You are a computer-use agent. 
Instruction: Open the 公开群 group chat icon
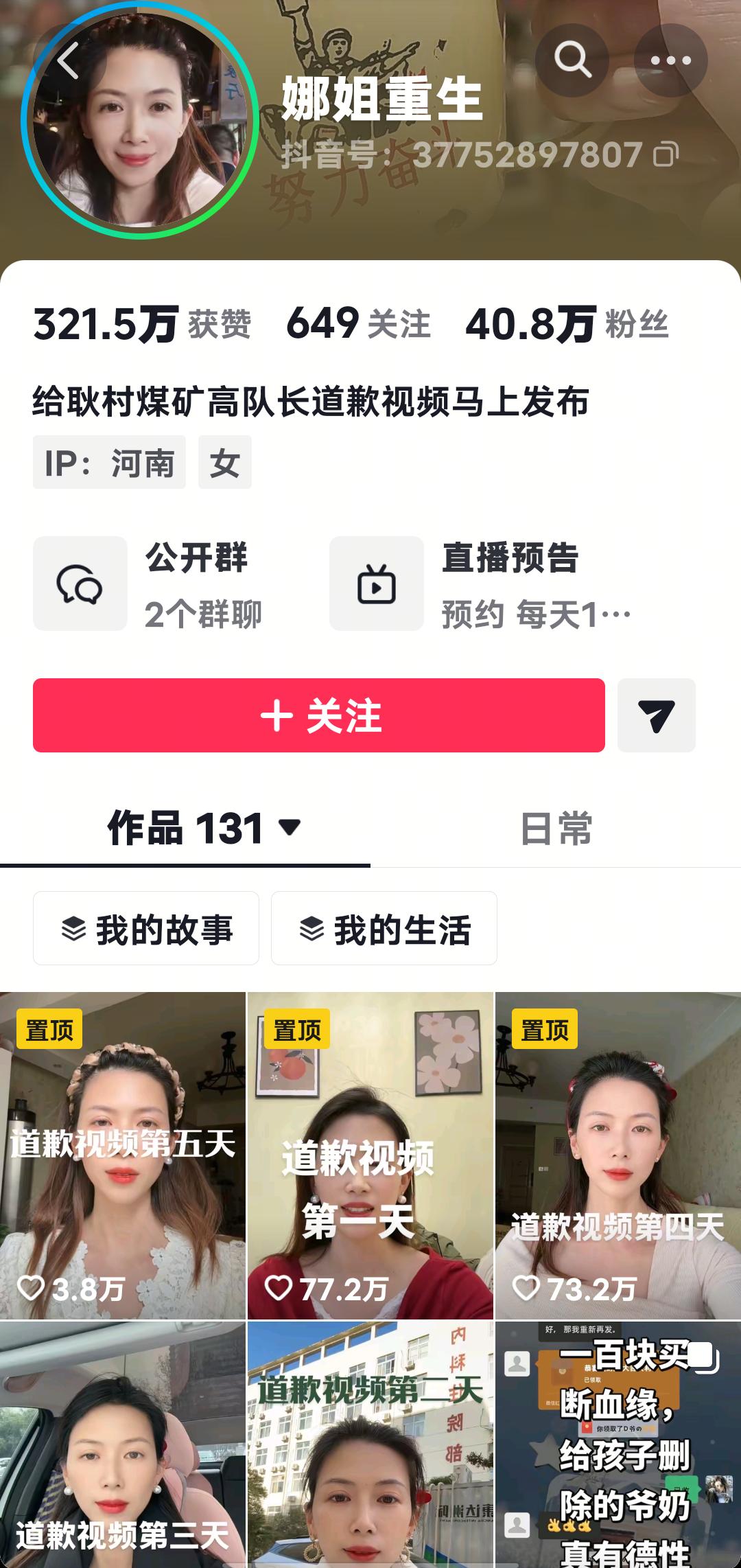(80, 582)
